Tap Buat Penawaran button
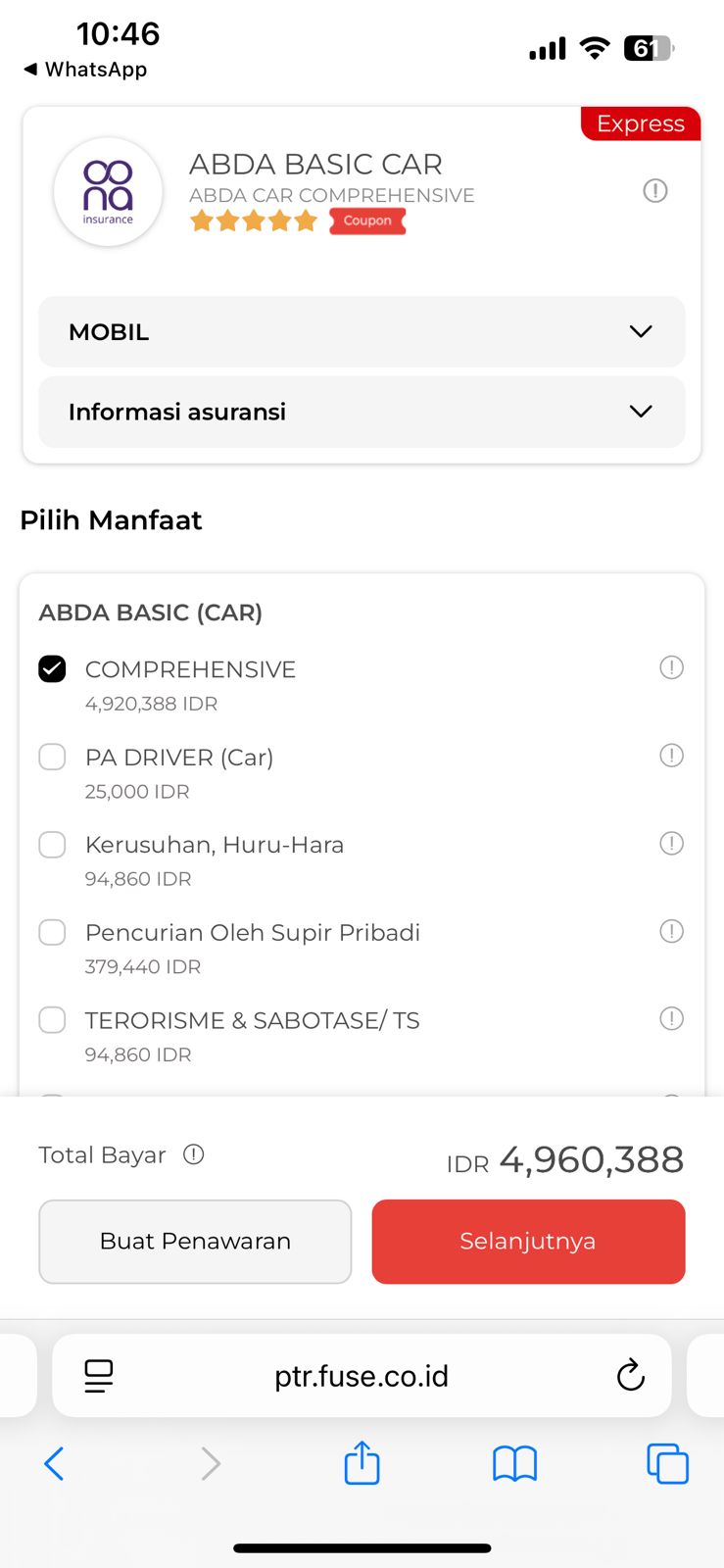This screenshot has width=724, height=1568. 195,1242
